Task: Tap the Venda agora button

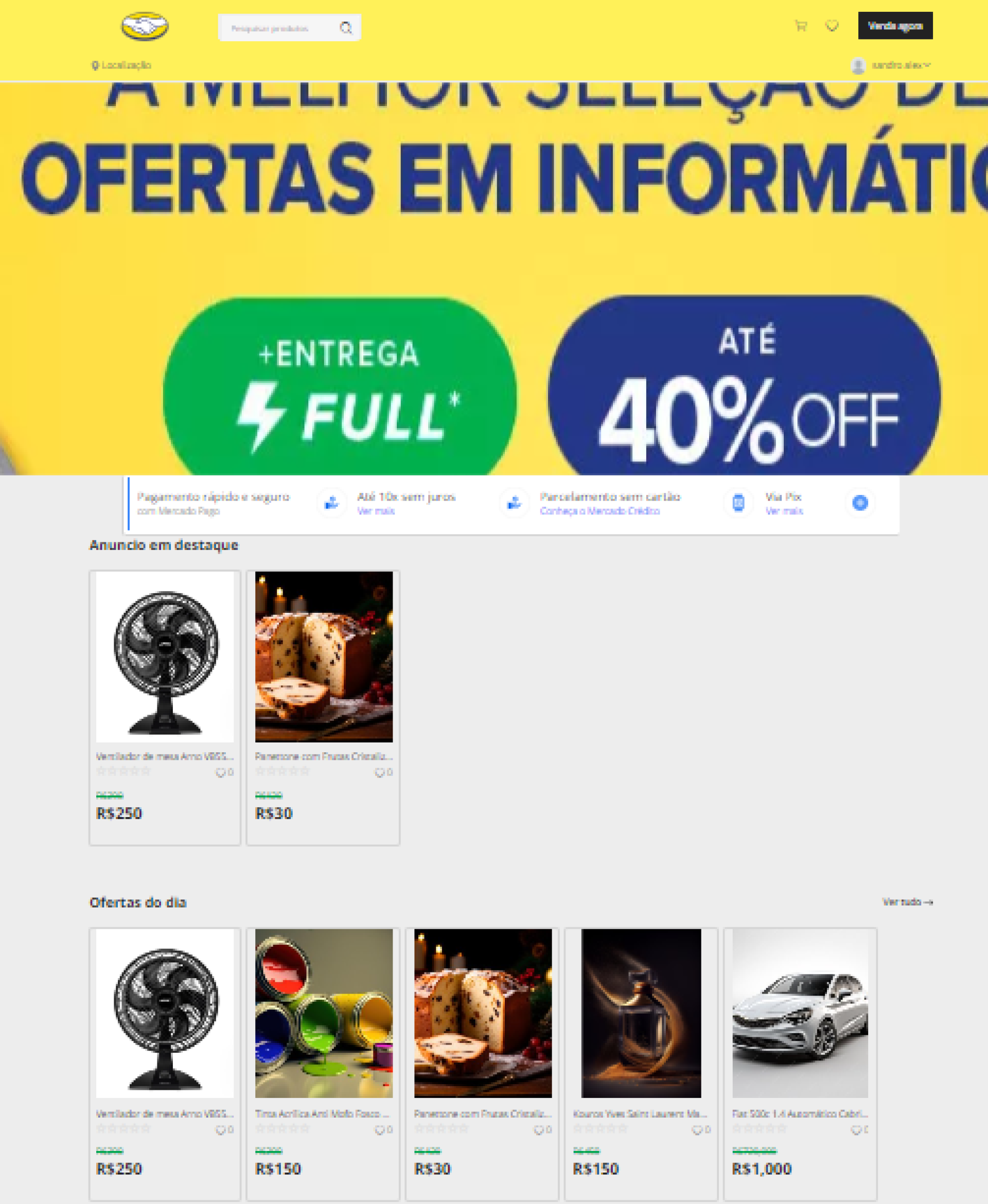Action: pos(895,26)
